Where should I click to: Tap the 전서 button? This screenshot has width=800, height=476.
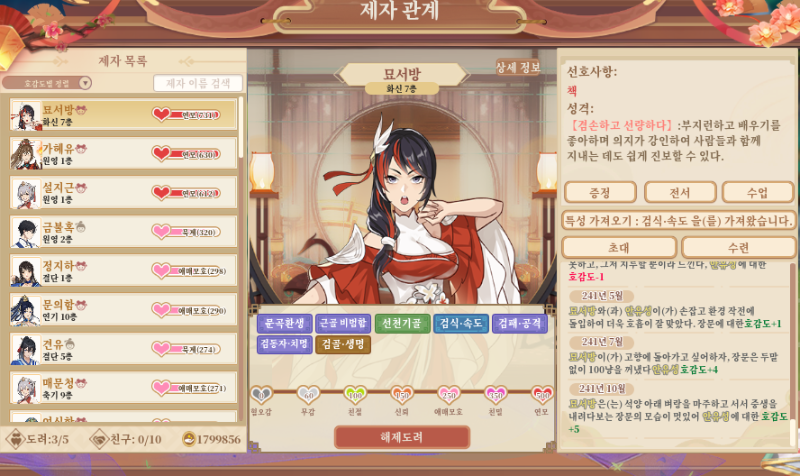coord(679,192)
